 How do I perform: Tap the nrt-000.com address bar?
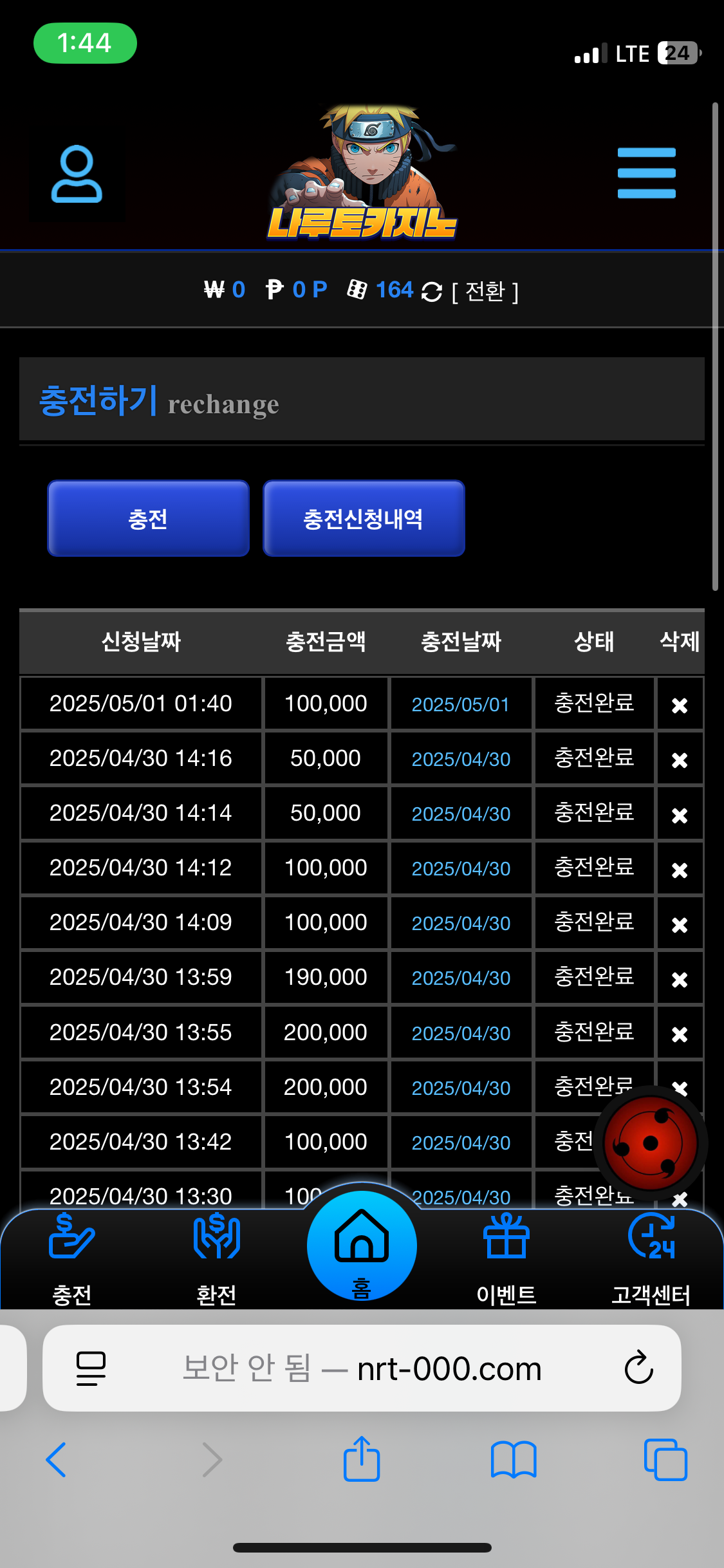coord(362,1368)
